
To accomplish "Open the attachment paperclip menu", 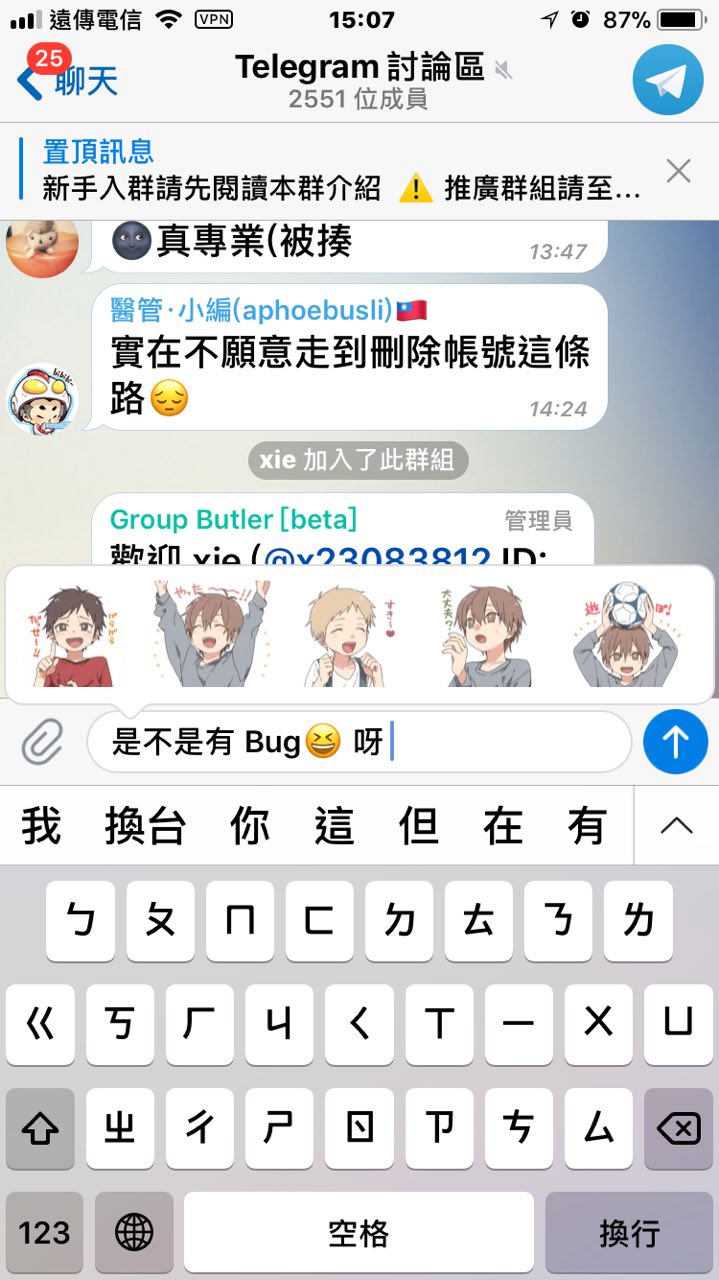I will [42, 743].
